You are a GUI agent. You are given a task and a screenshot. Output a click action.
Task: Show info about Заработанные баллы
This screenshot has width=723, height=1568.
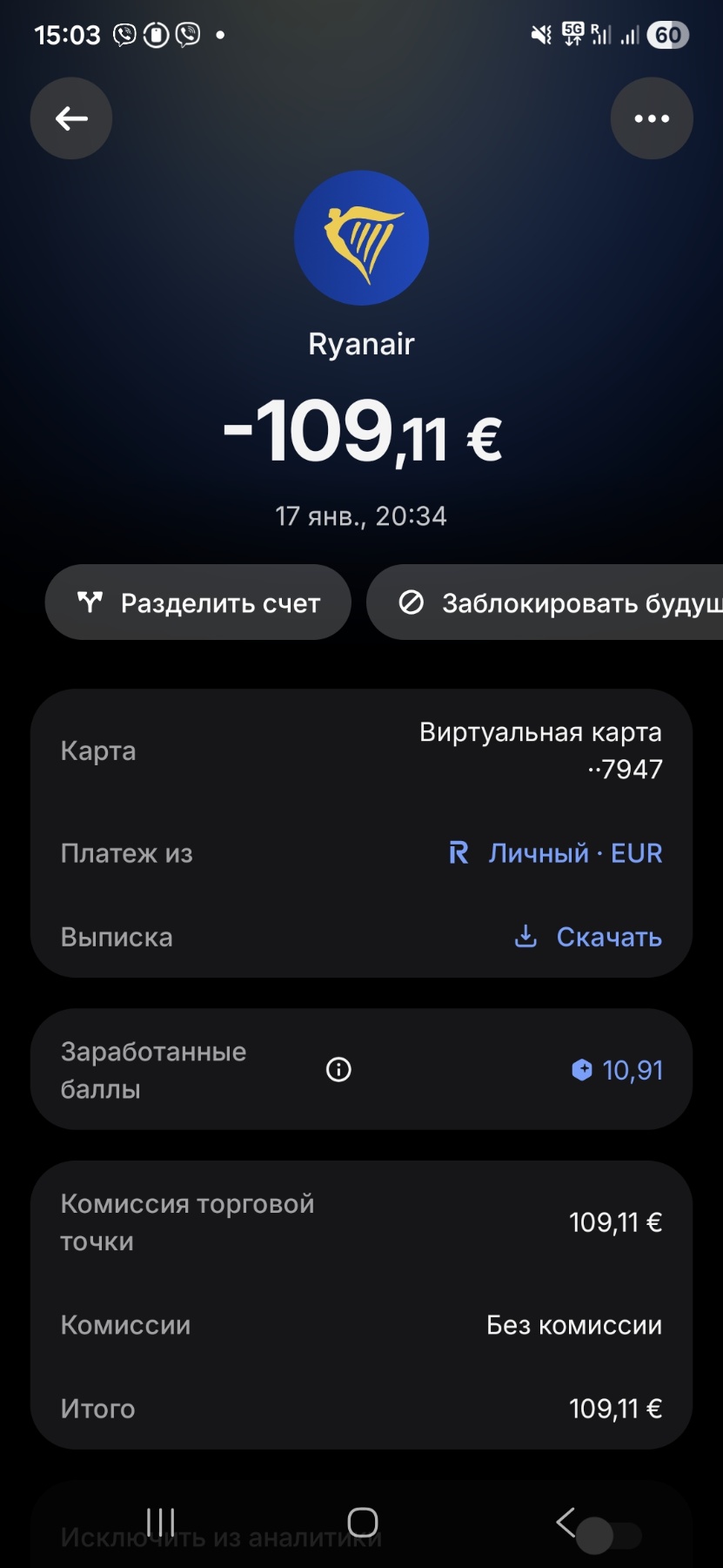tap(338, 1069)
